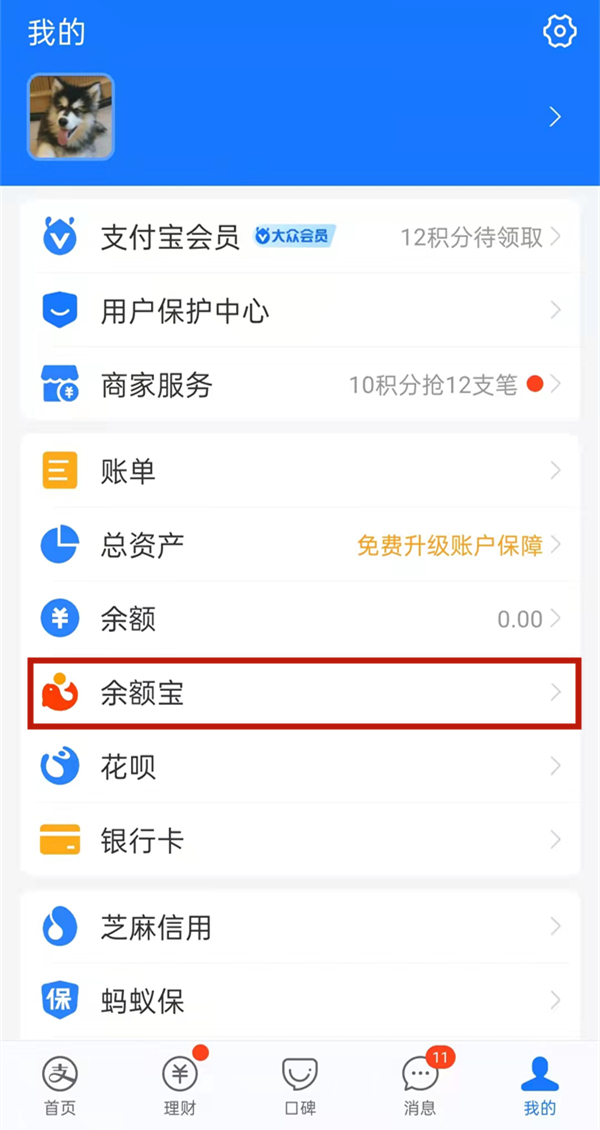Check 余额 balance row

[x=300, y=619]
